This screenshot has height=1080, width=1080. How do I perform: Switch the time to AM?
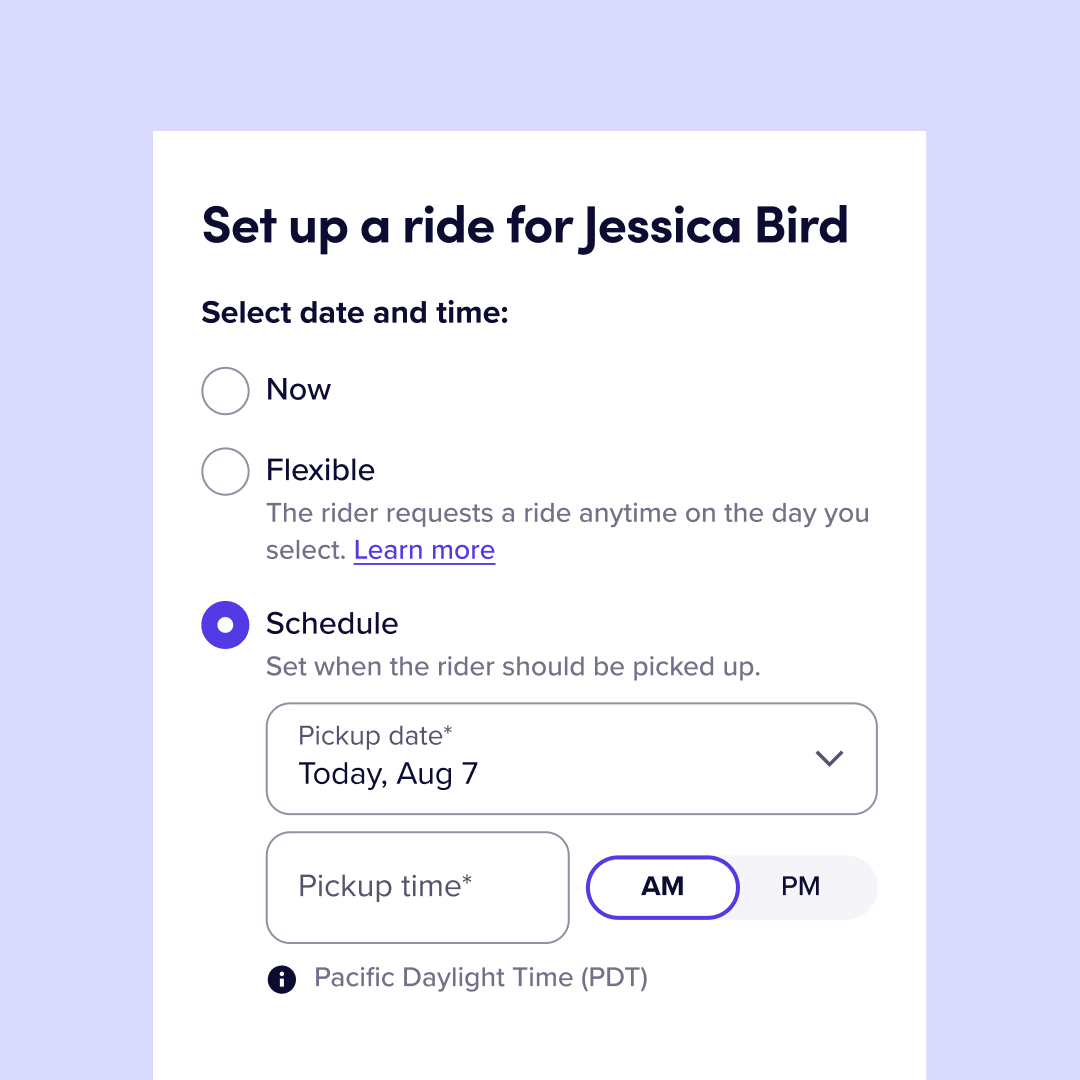(662, 887)
